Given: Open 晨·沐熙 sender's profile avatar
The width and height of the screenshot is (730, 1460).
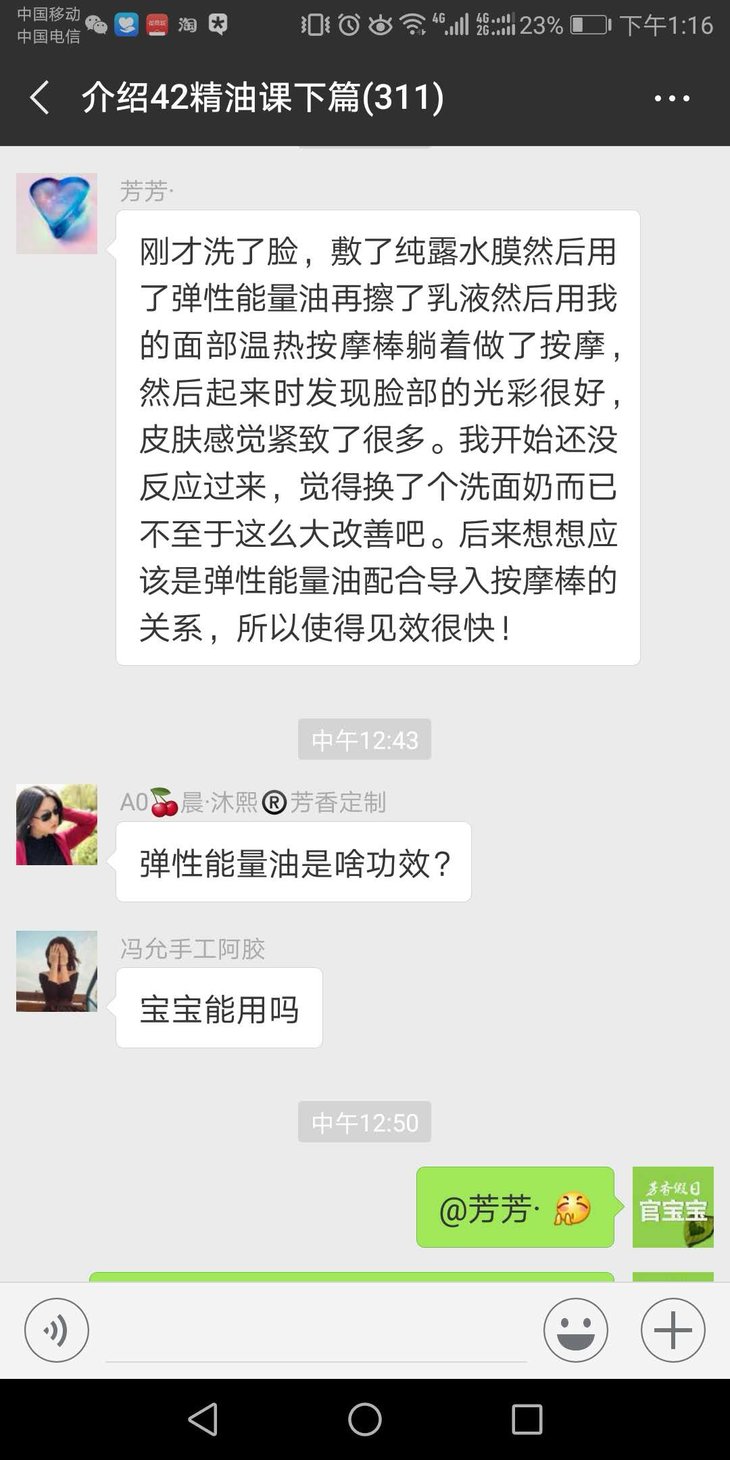Looking at the screenshot, I should [x=57, y=824].
